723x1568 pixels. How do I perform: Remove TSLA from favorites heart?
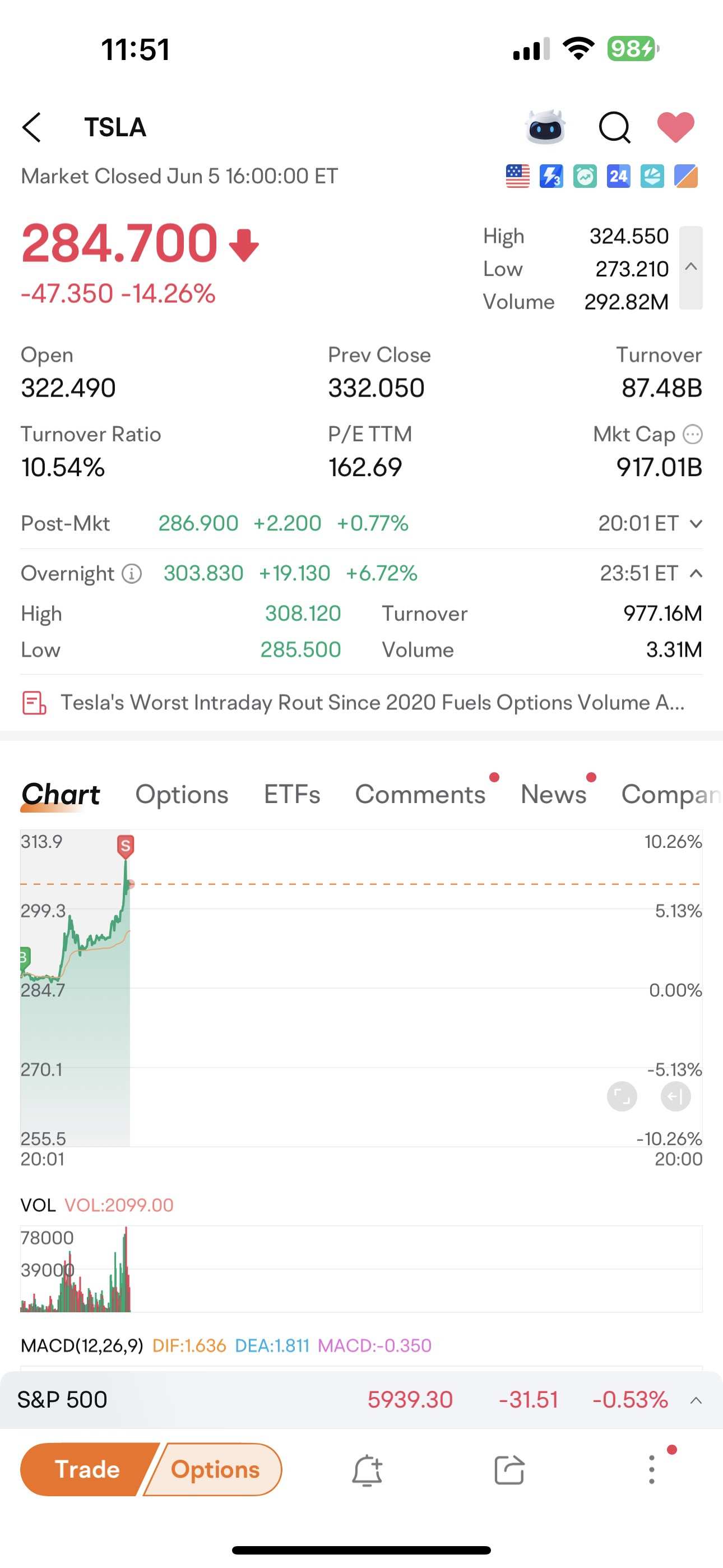pos(675,127)
